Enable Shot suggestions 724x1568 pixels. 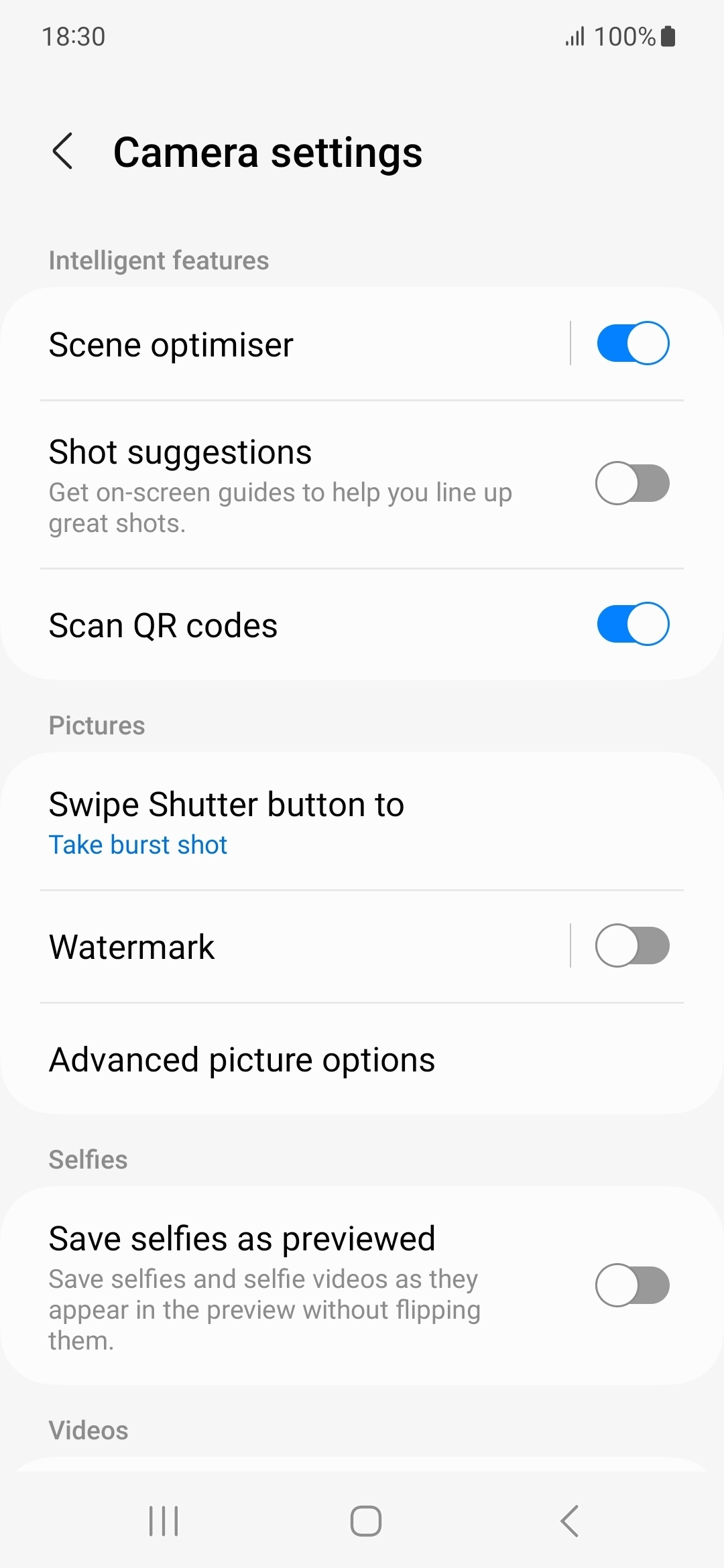632,483
